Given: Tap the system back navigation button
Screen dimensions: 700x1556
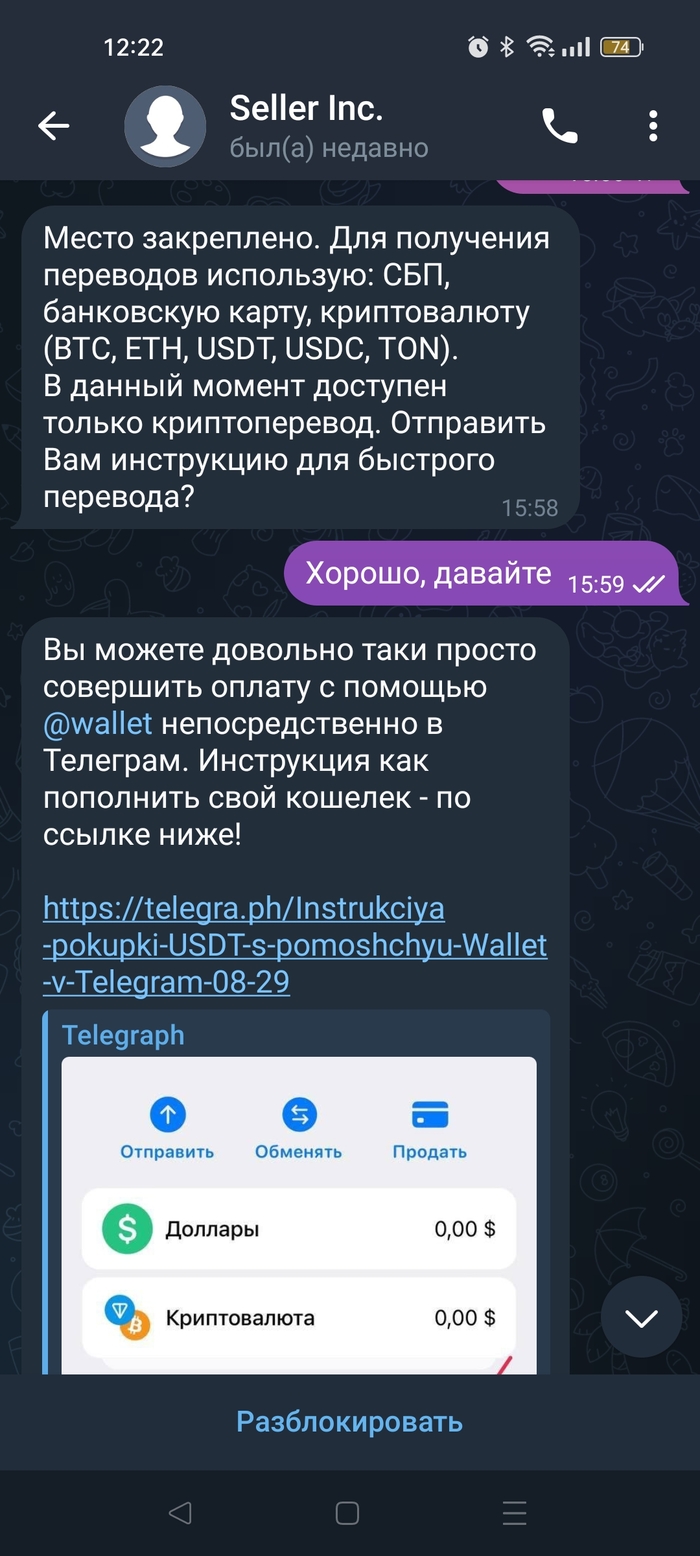Looking at the screenshot, I should coord(180,1513).
